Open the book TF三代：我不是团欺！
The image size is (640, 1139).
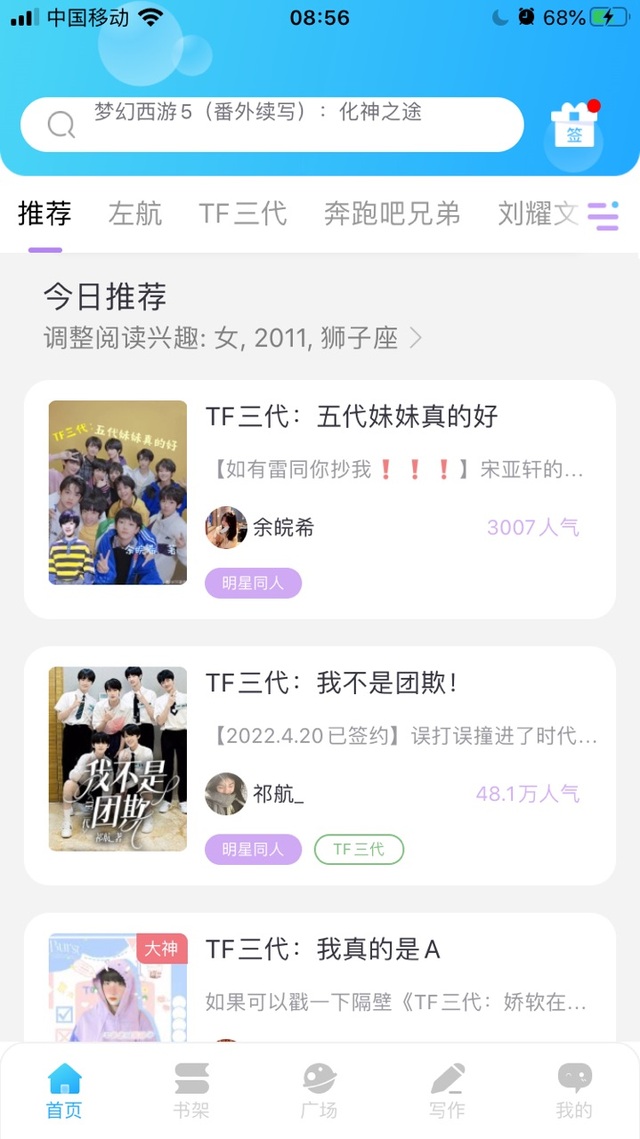tap(333, 683)
